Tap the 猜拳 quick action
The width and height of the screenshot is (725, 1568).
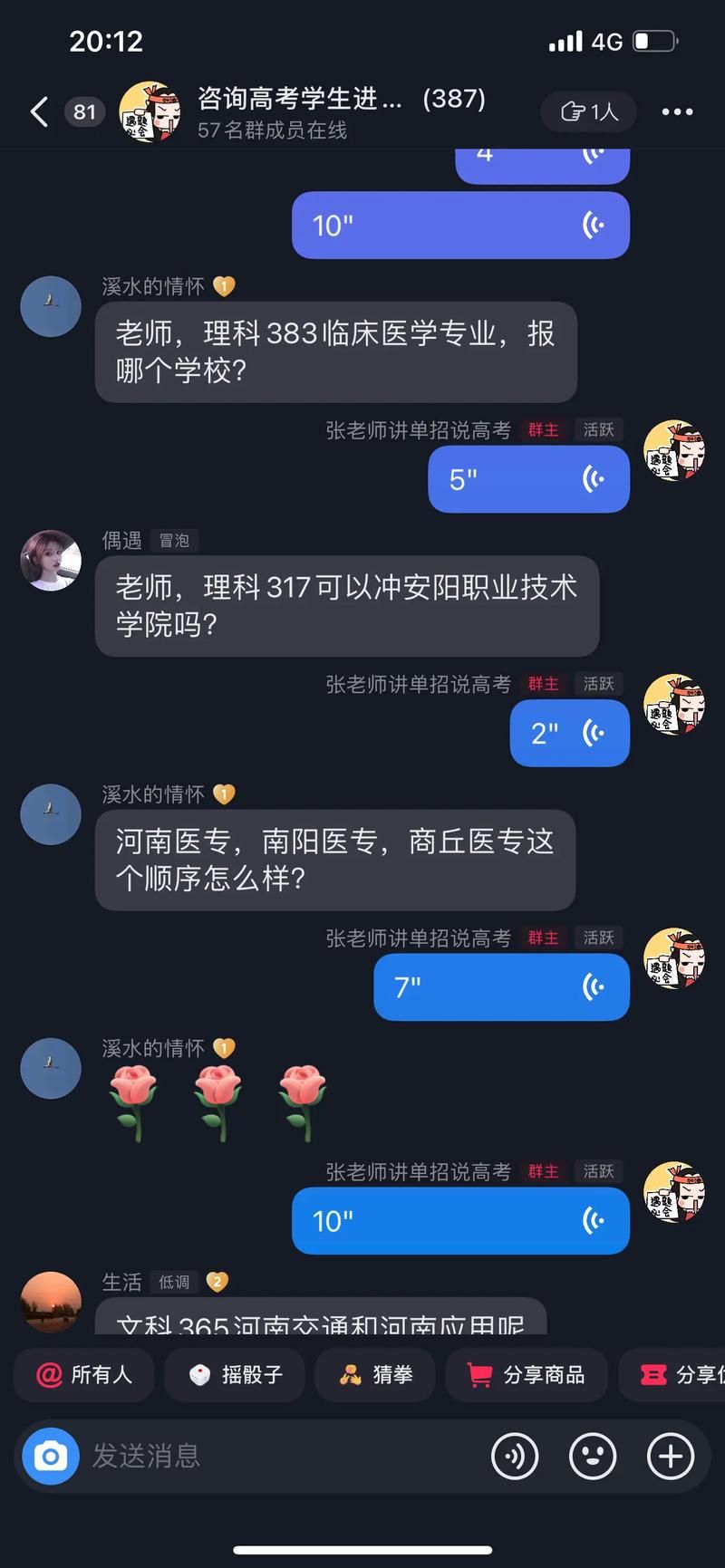[375, 1374]
